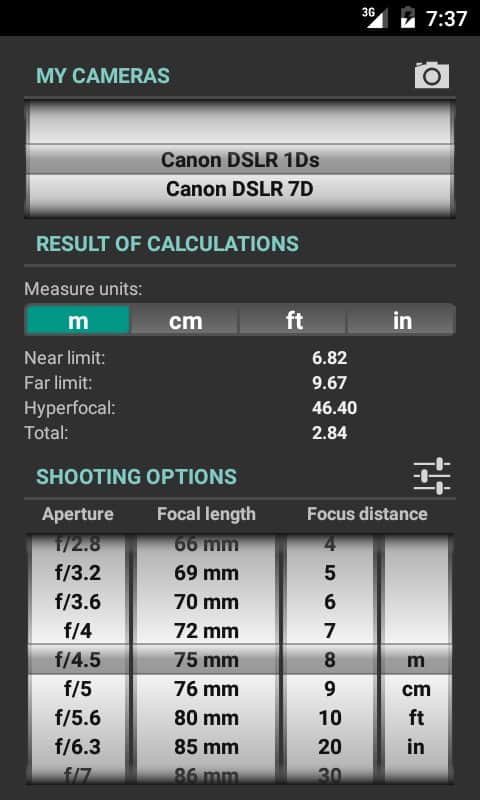Select focus distance 20
This screenshot has width=480, height=800.
click(x=330, y=747)
